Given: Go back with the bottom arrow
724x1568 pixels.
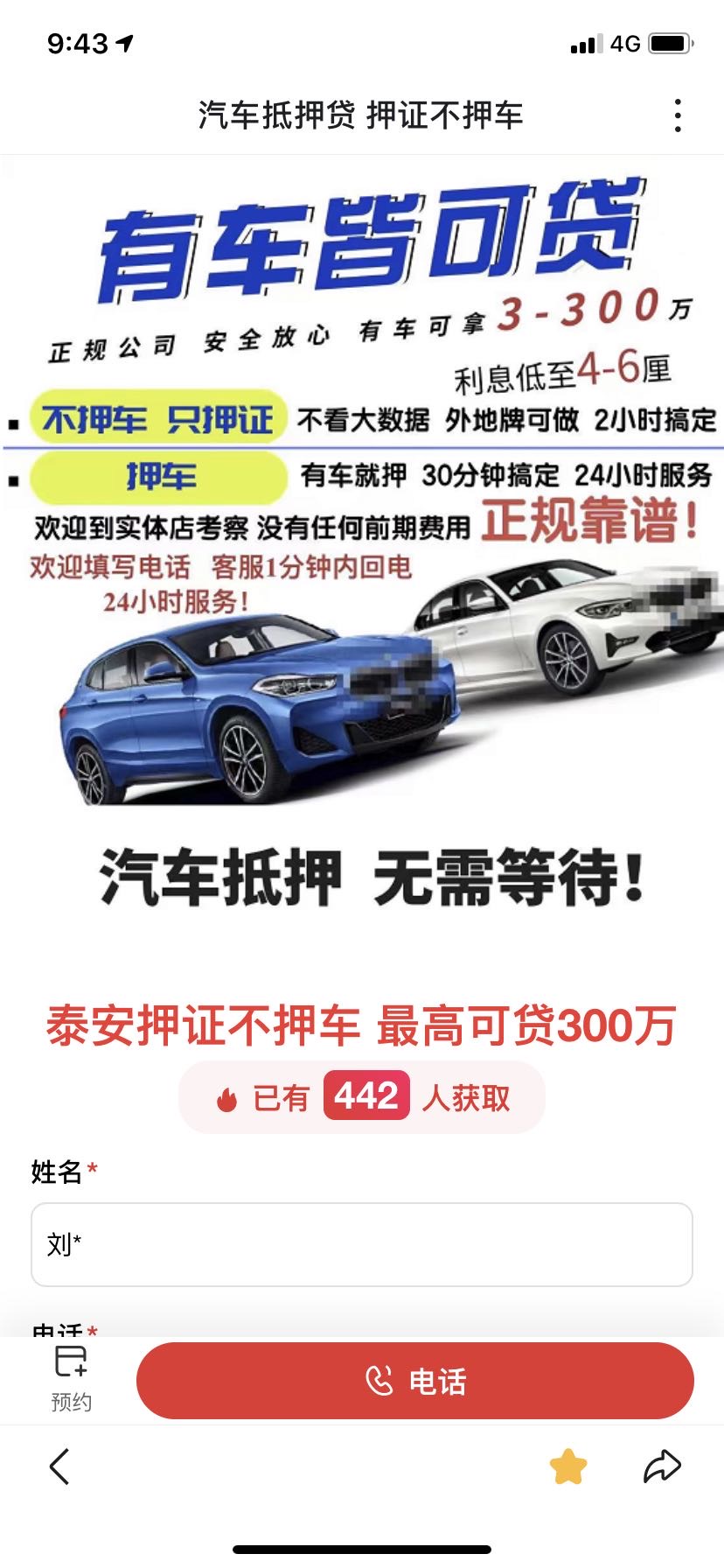Looking at the screenshot, I should (x=59, y=1466).
